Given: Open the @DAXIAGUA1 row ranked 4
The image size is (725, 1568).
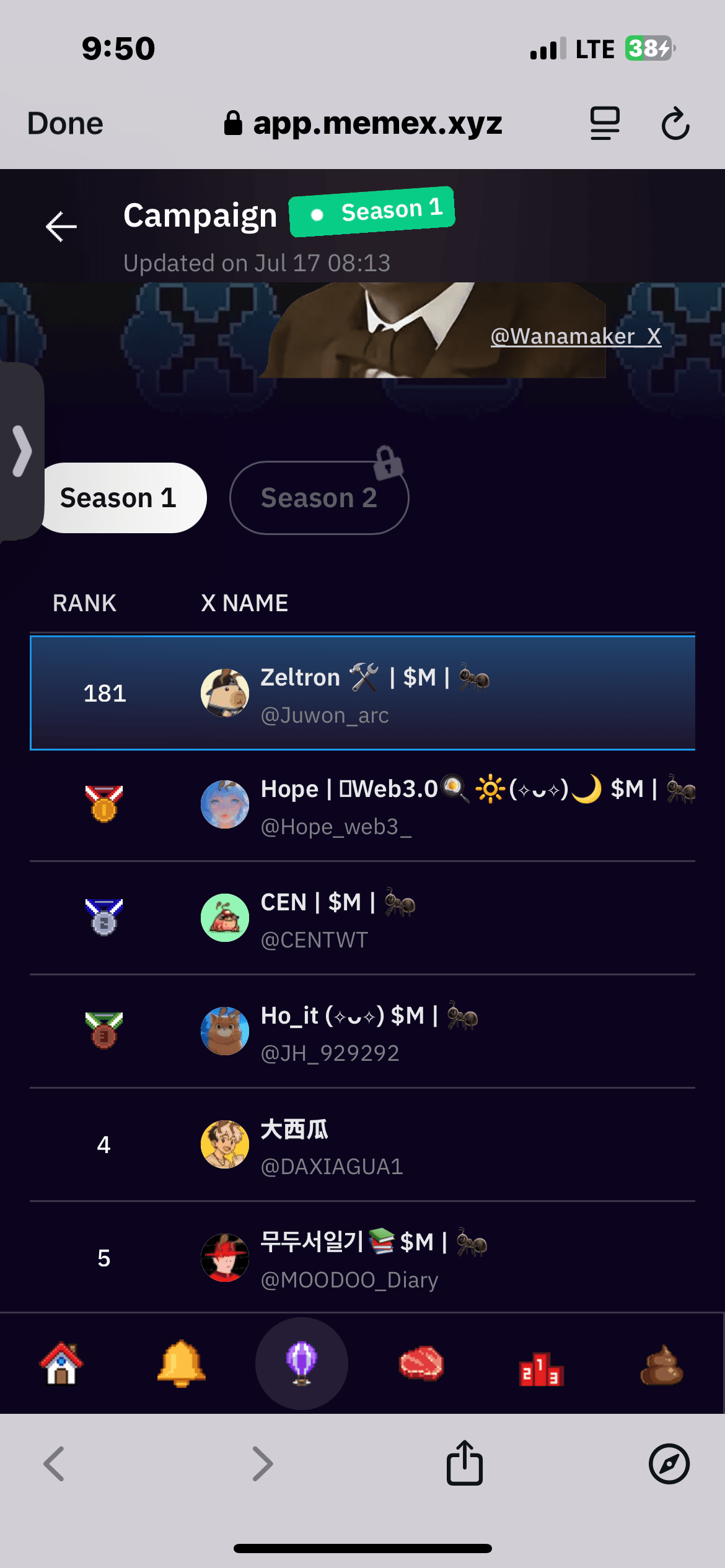Looking at the screenshot, I should (x=362, y=1145).
